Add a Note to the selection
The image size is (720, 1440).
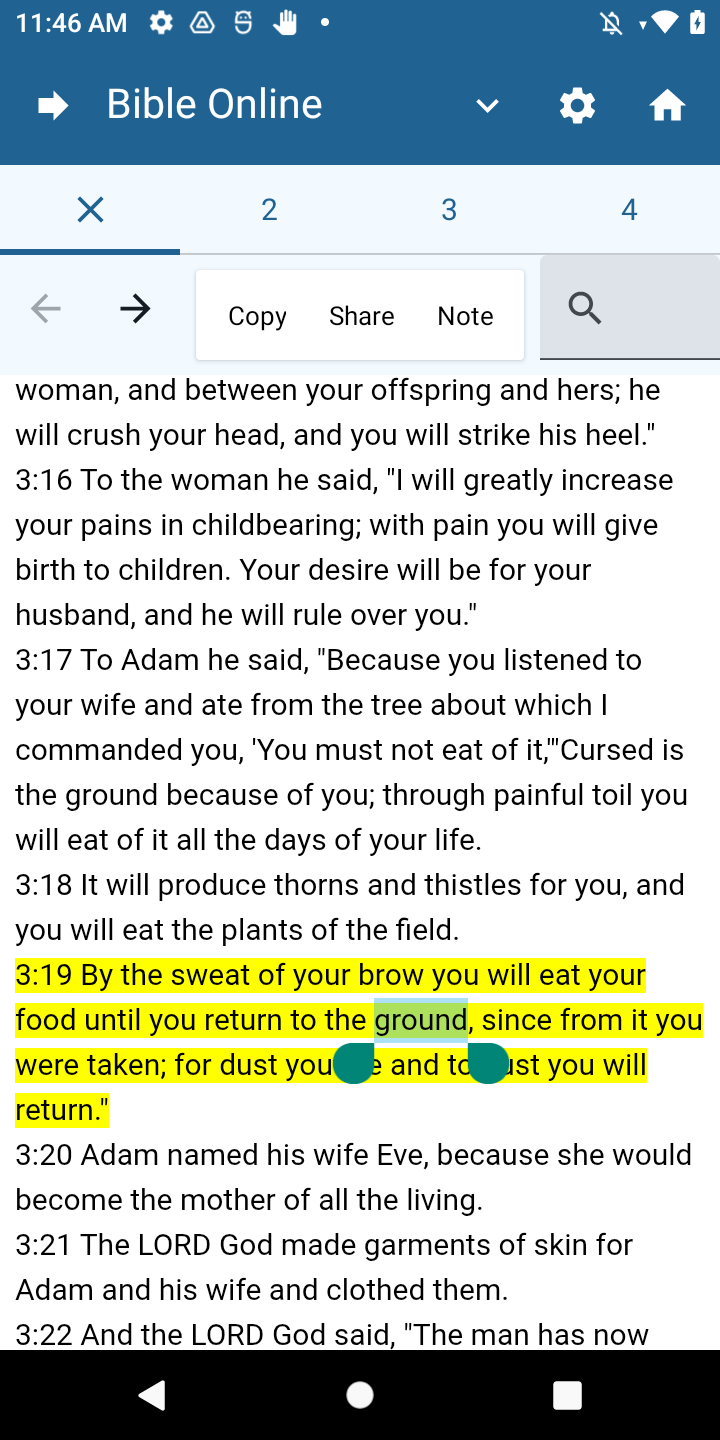tap(465, 316)
